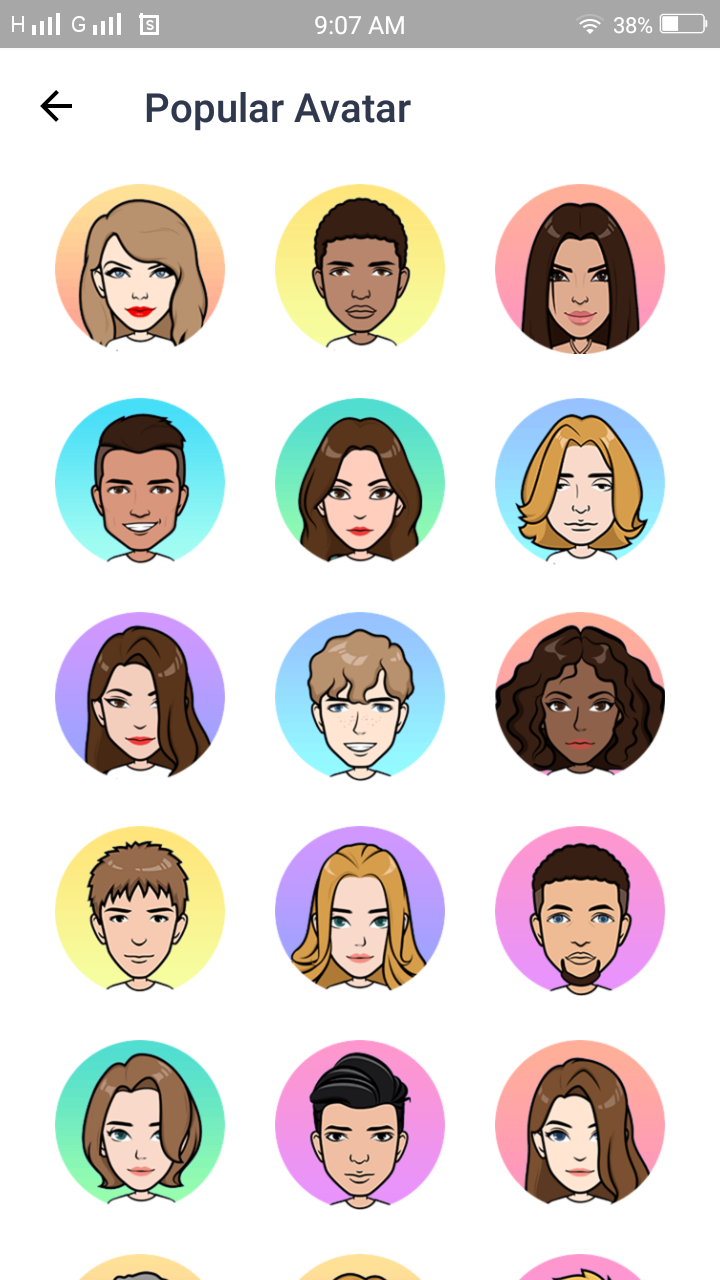Pick the woman avatar with dark curly hair

(580, 696)
